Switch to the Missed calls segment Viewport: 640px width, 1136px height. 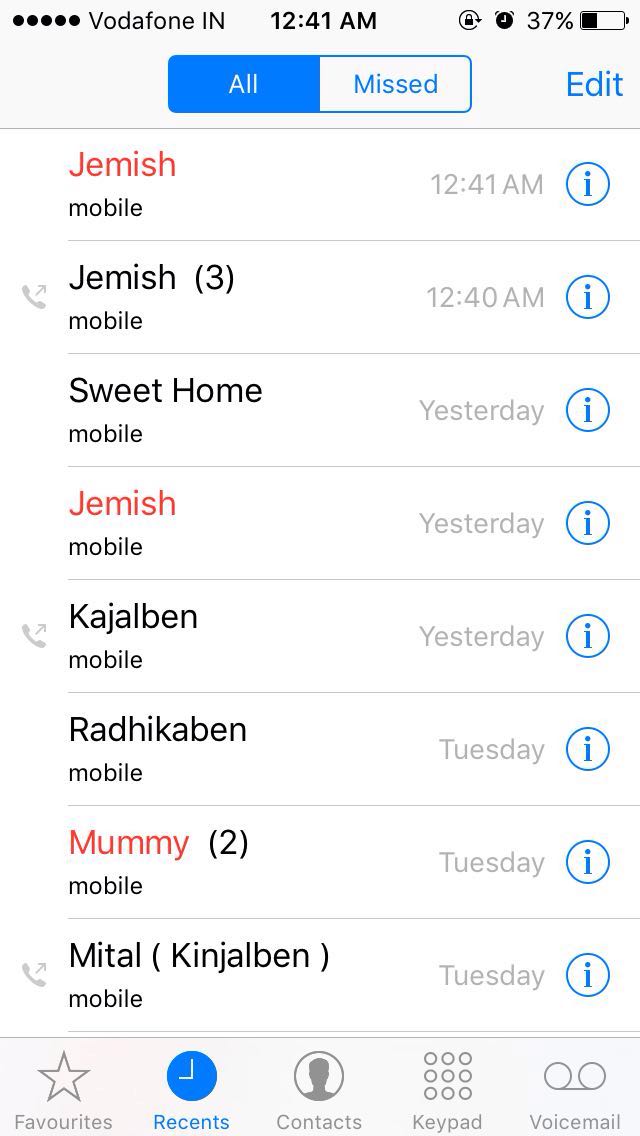pos(395,84)
